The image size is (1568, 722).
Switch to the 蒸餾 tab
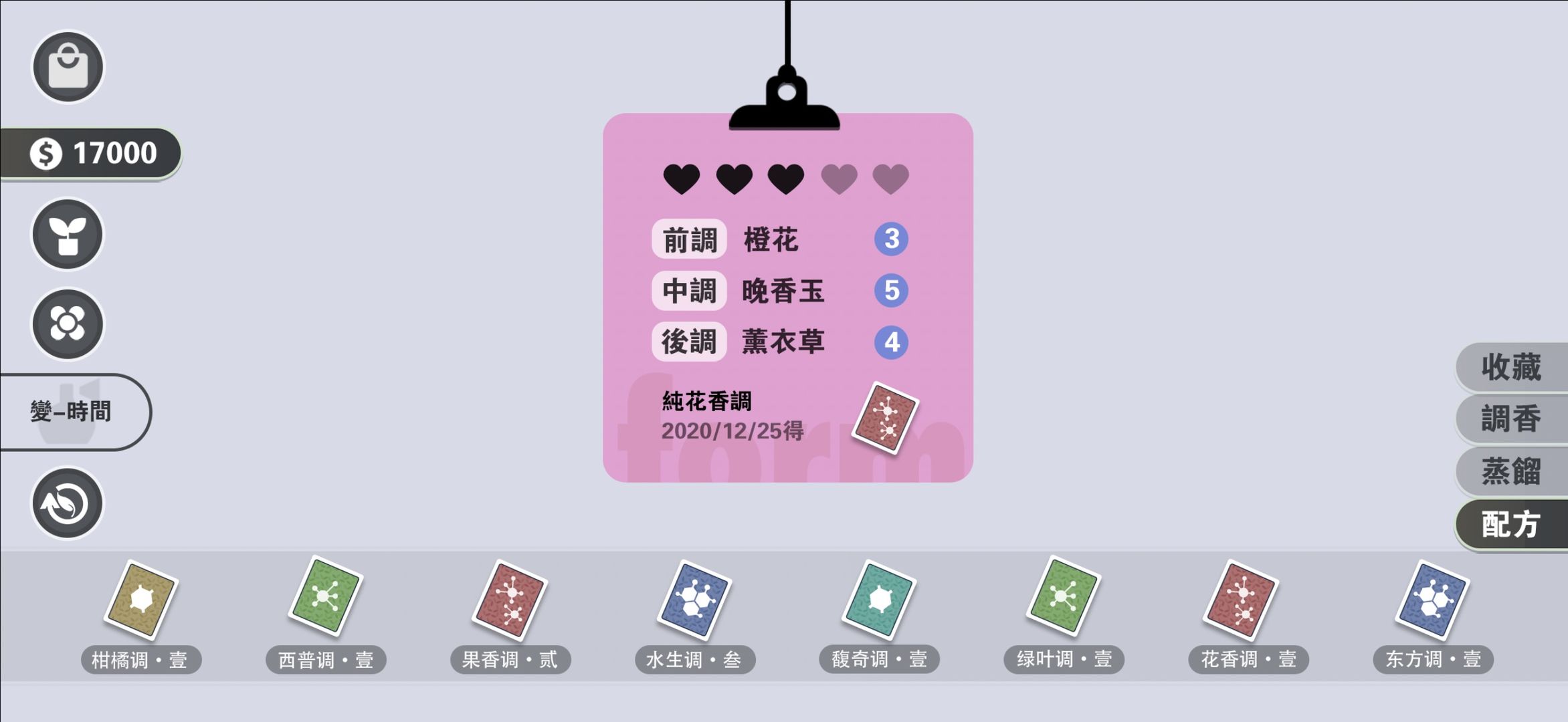click(x=1512, y=471)
